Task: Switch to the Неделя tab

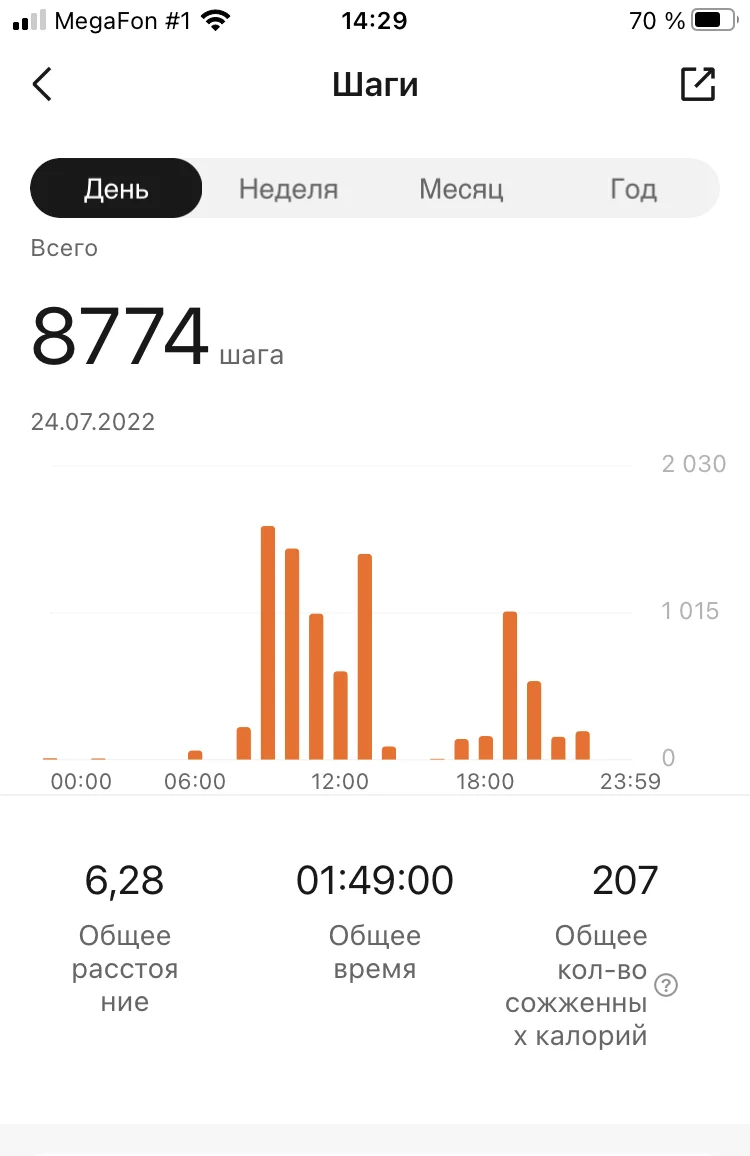Action: [288, 189]
